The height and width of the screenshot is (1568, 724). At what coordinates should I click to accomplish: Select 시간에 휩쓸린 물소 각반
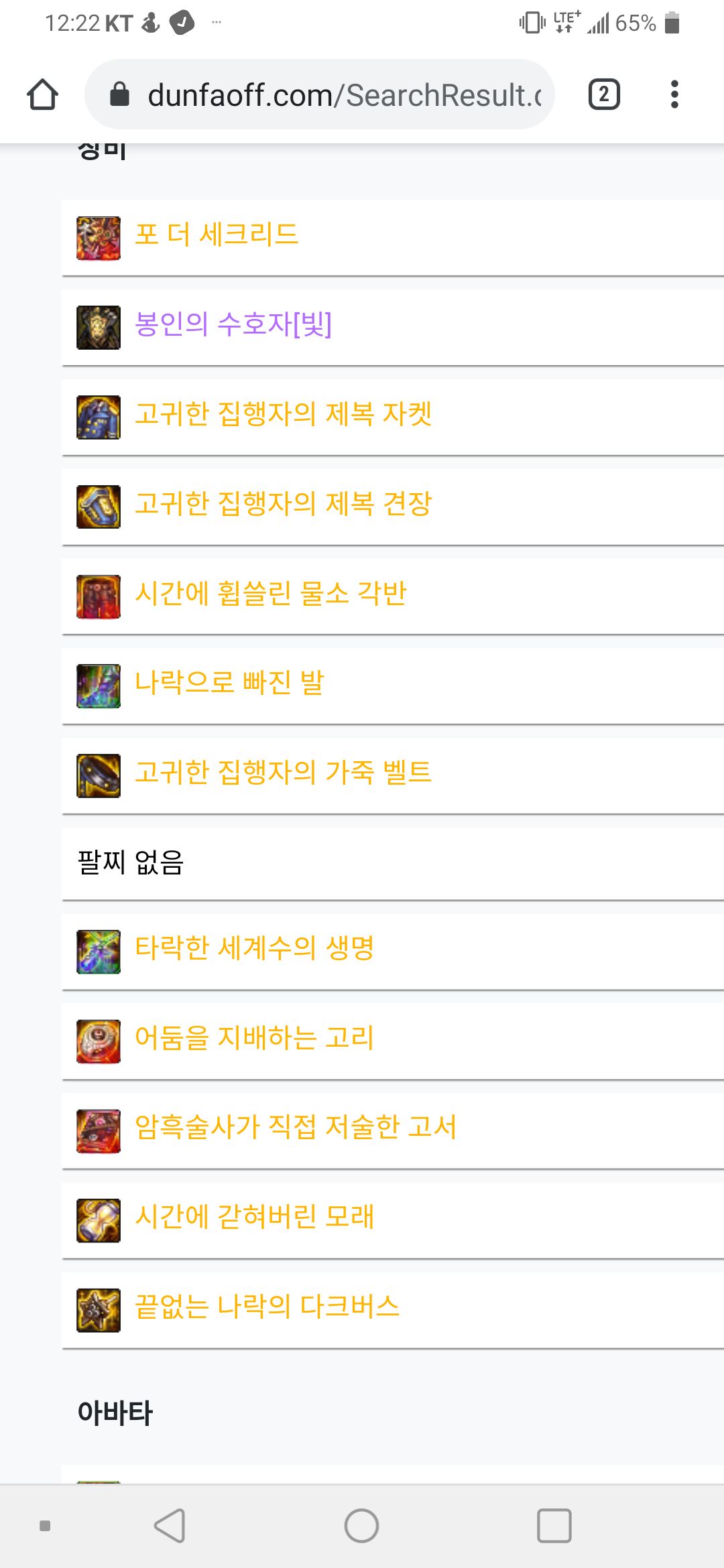point(270,594)
